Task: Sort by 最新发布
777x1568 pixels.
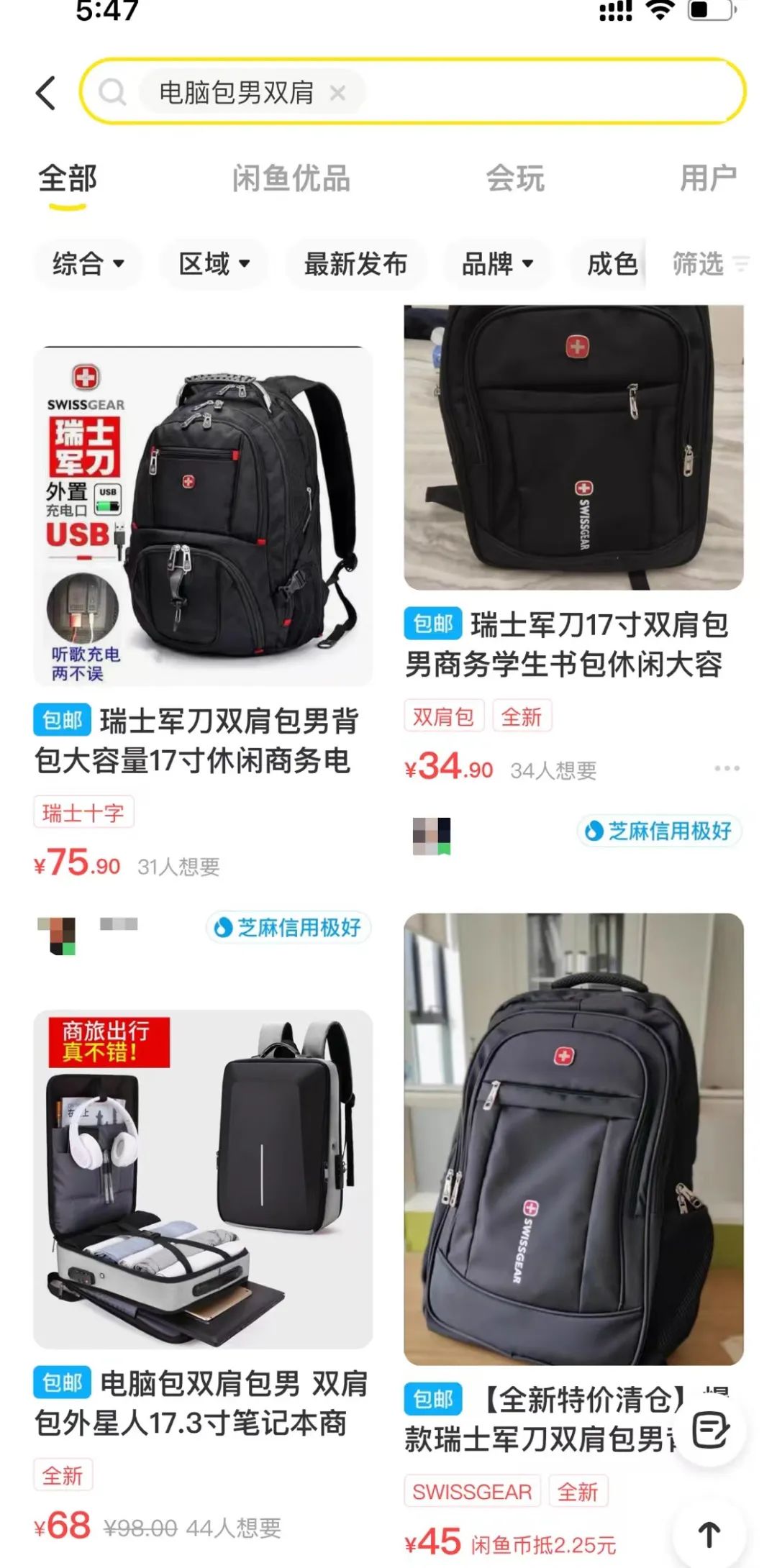Action: coord(355,264)
